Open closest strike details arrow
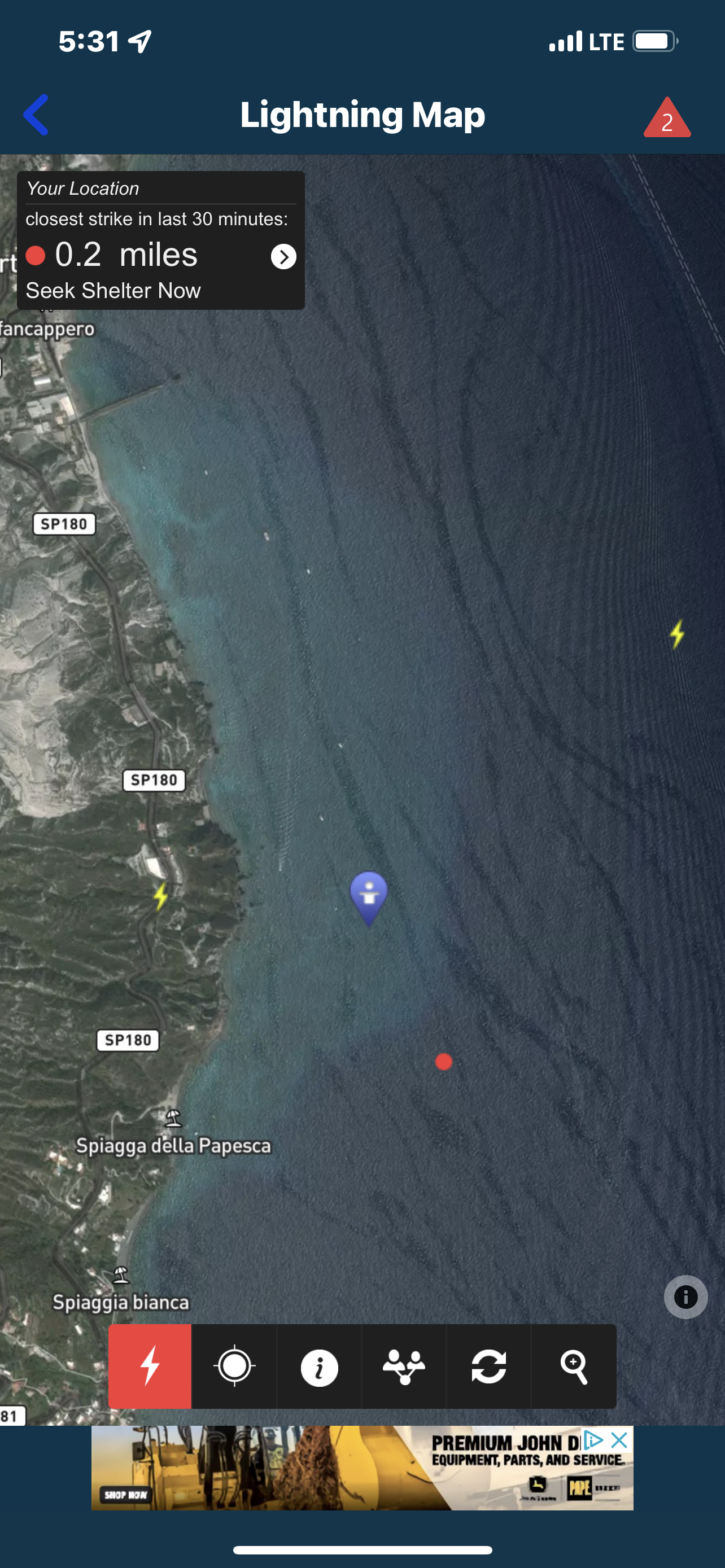This screenshot has height=1568, width=725. (x=283, y=257)
